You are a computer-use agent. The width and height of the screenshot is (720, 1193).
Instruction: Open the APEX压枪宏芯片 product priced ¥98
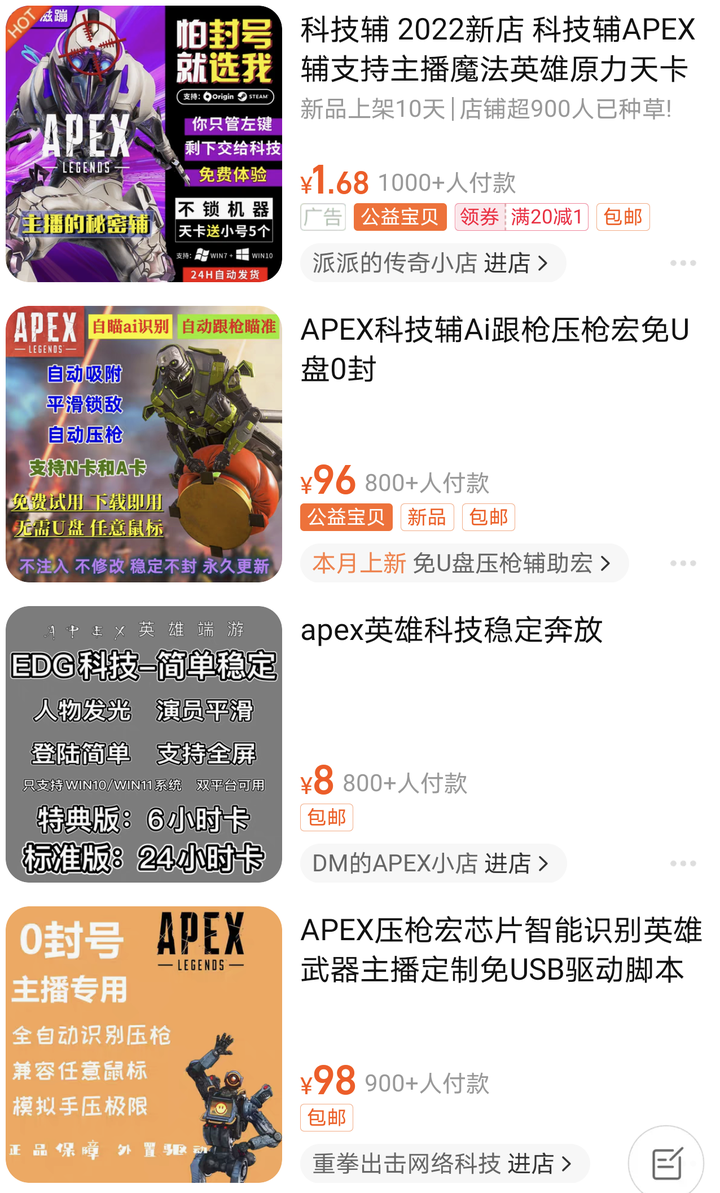click(x=500, y=950)
